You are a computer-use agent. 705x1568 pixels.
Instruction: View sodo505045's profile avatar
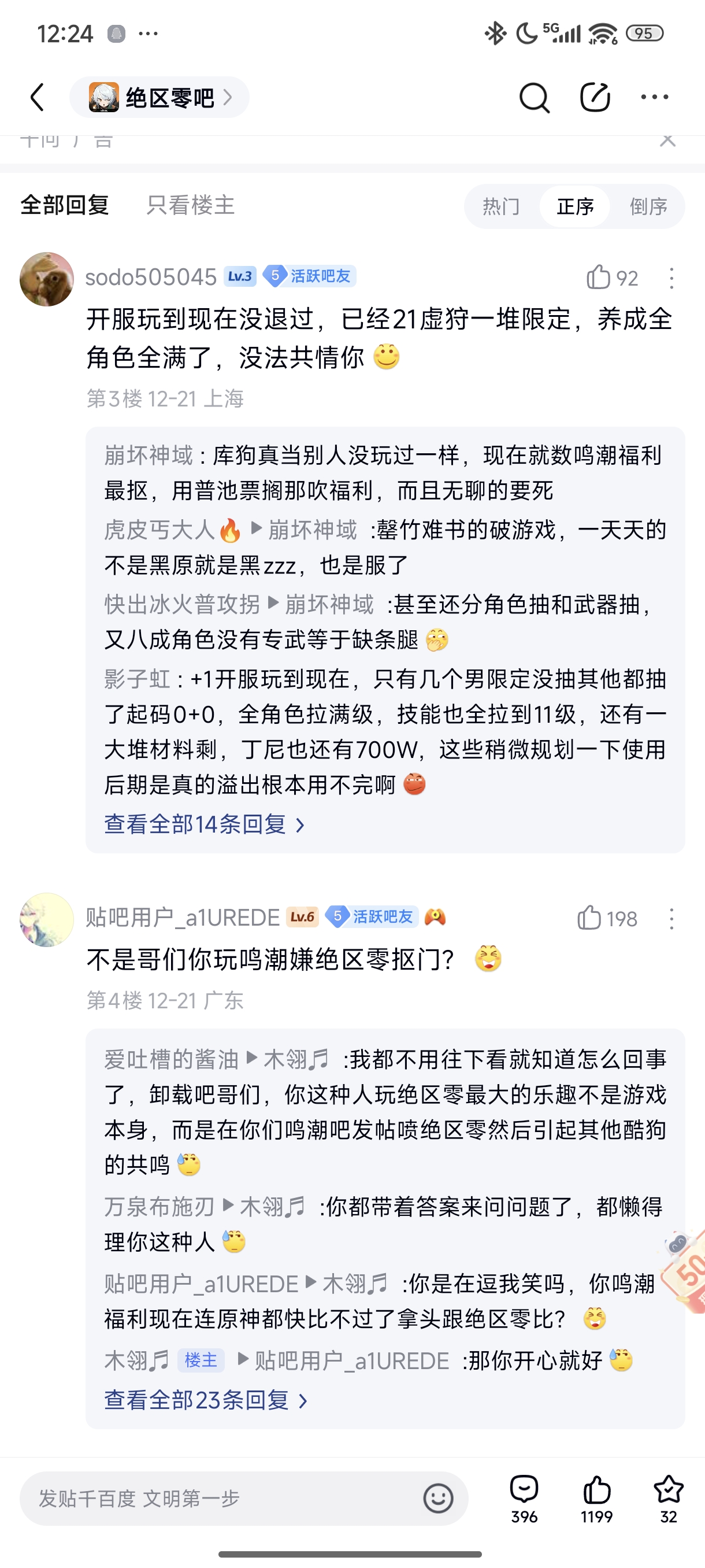[x=47, y=279]
